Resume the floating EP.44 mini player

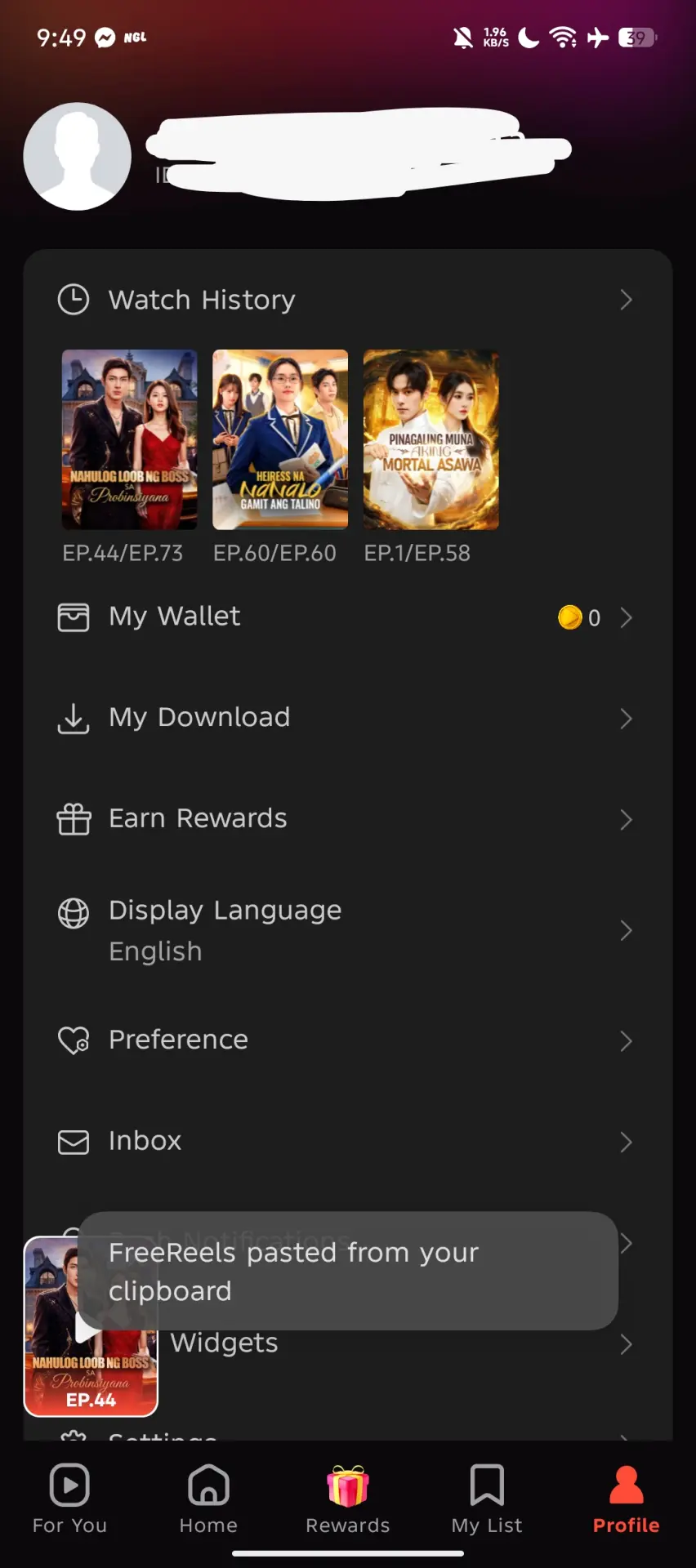point(91,1327)
